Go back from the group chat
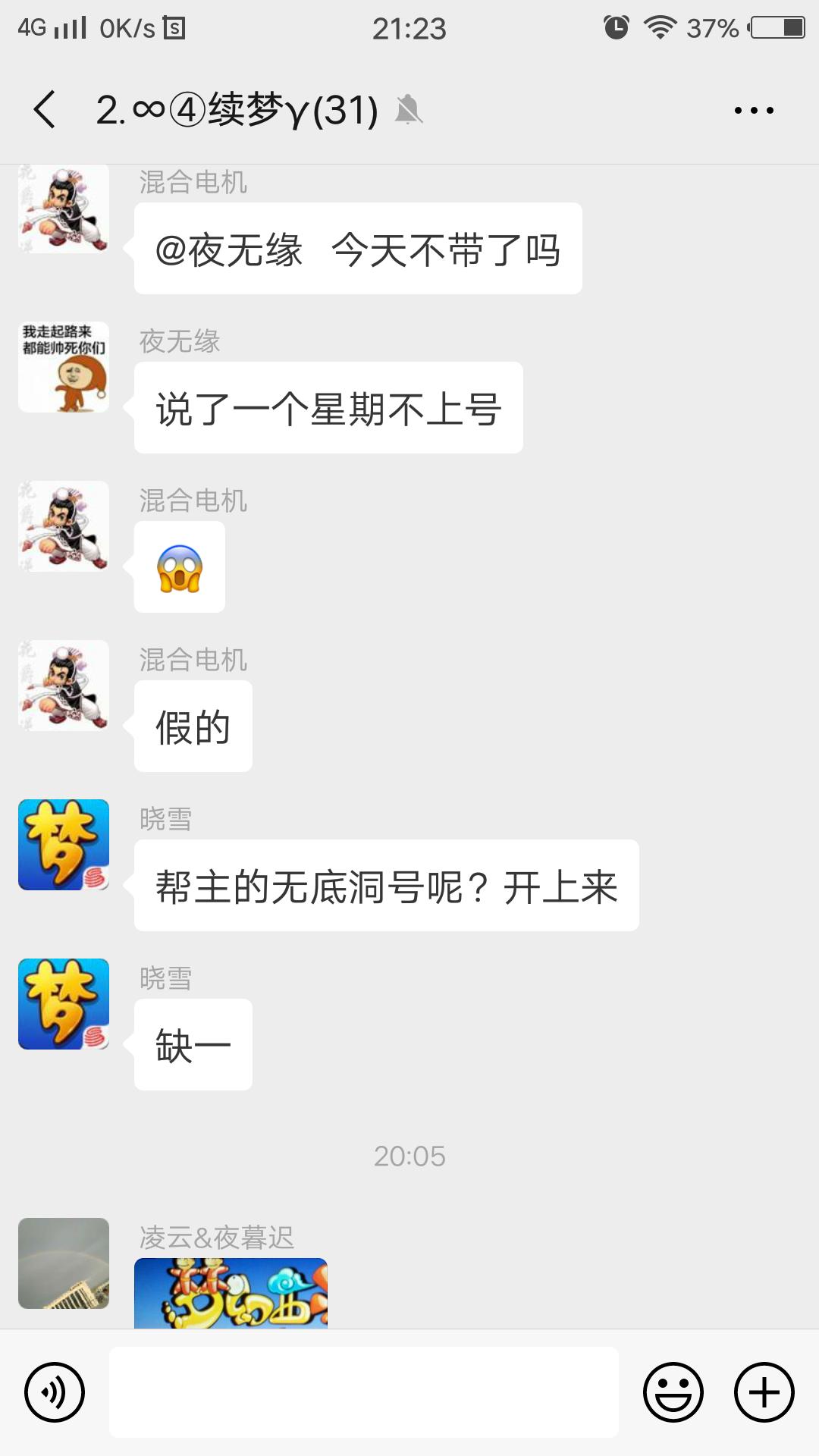Screen dimensions: 819x1456 [x=45, y=110]
